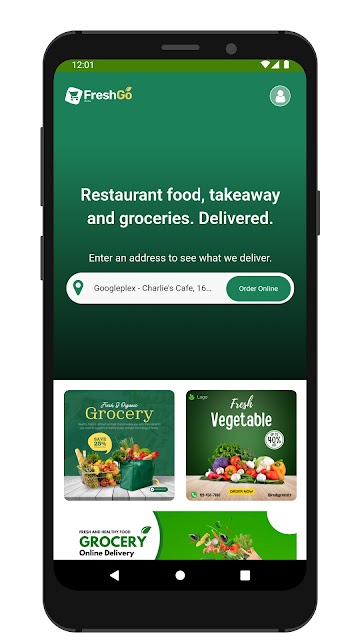
Task: Tap the system home button
Action: tap(180, 576)
